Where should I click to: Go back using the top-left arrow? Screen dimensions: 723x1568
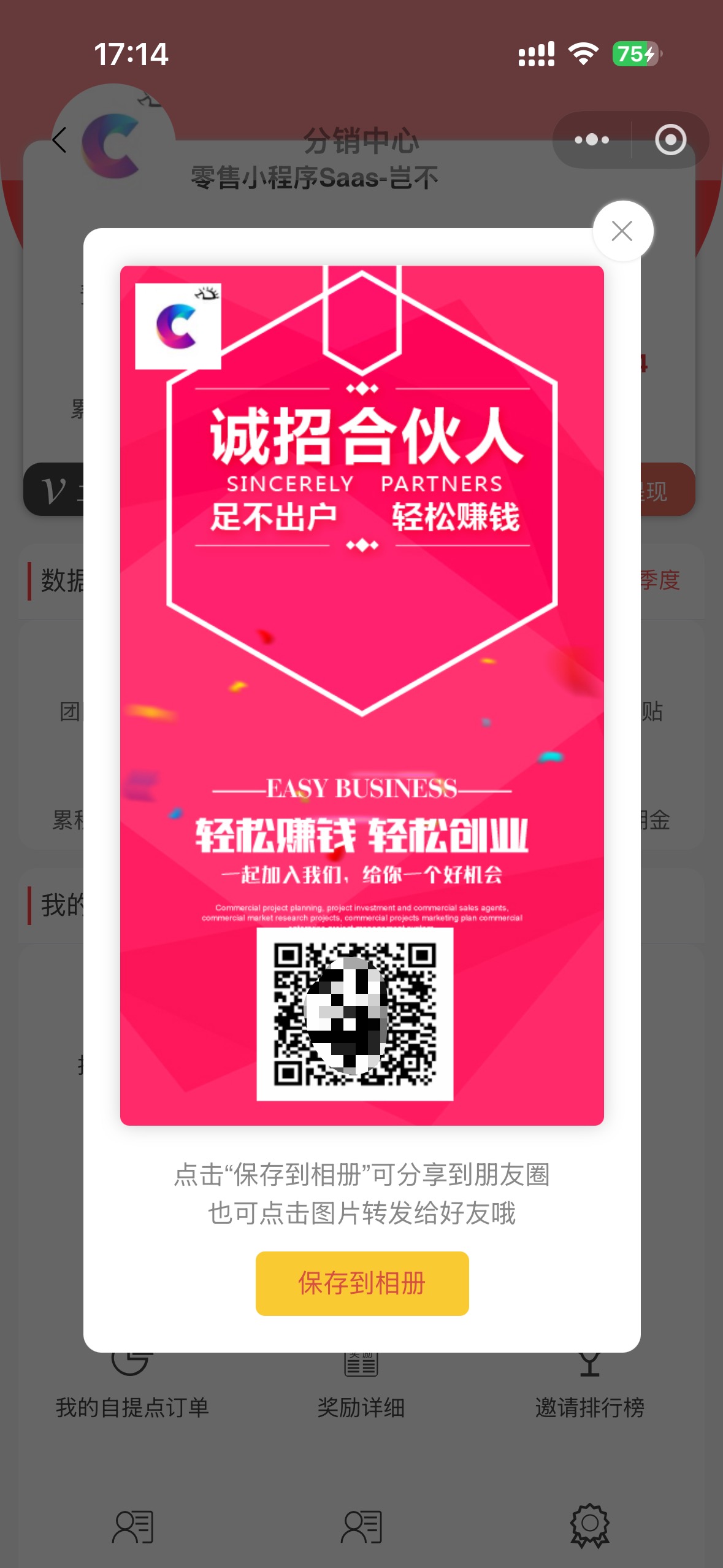pyautogui.click(x=59, y=140)
